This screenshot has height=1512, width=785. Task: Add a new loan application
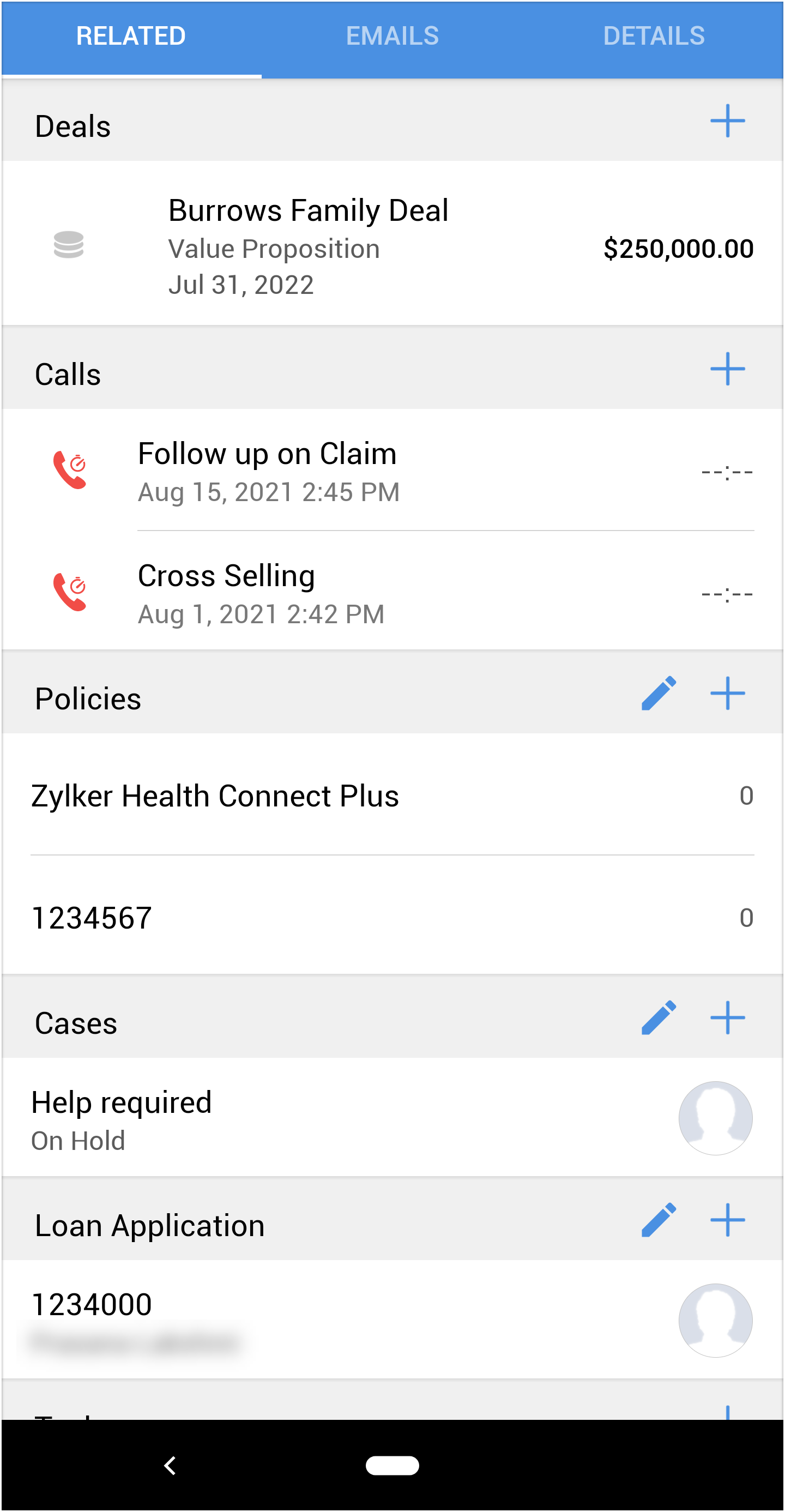click(x=727, y=1220)
